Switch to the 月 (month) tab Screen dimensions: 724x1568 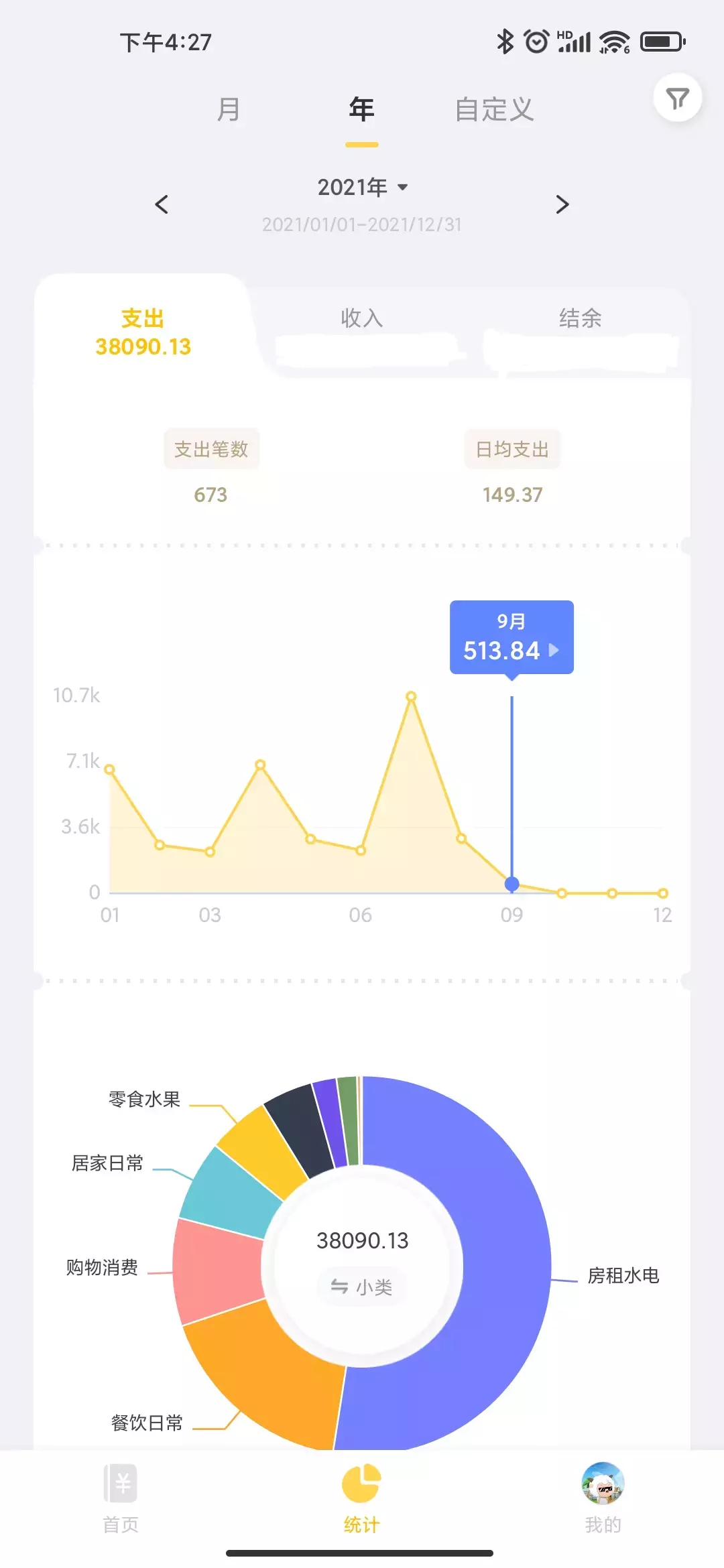pyautogui.click(x=229, y=109)
